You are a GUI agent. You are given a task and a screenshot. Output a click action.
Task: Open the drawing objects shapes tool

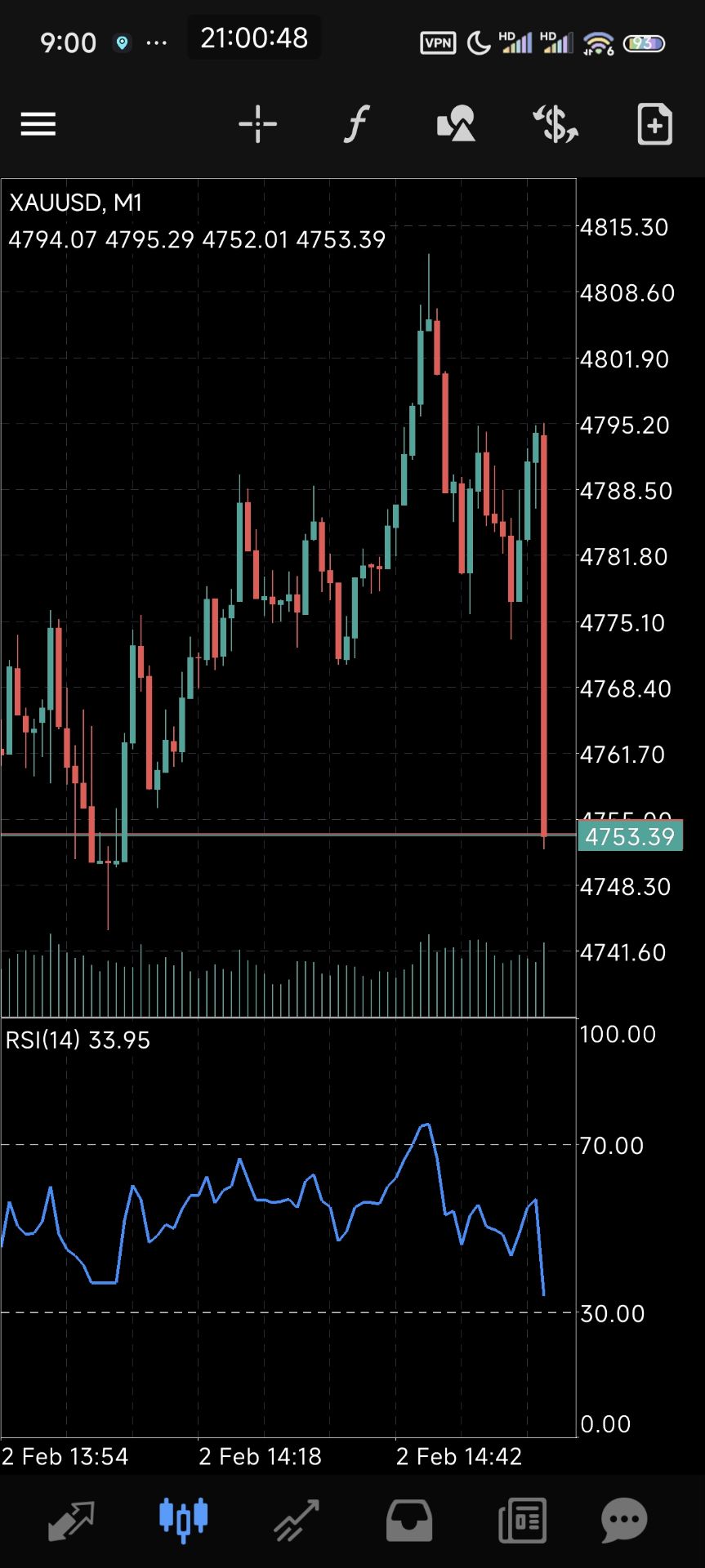point(456,124)
